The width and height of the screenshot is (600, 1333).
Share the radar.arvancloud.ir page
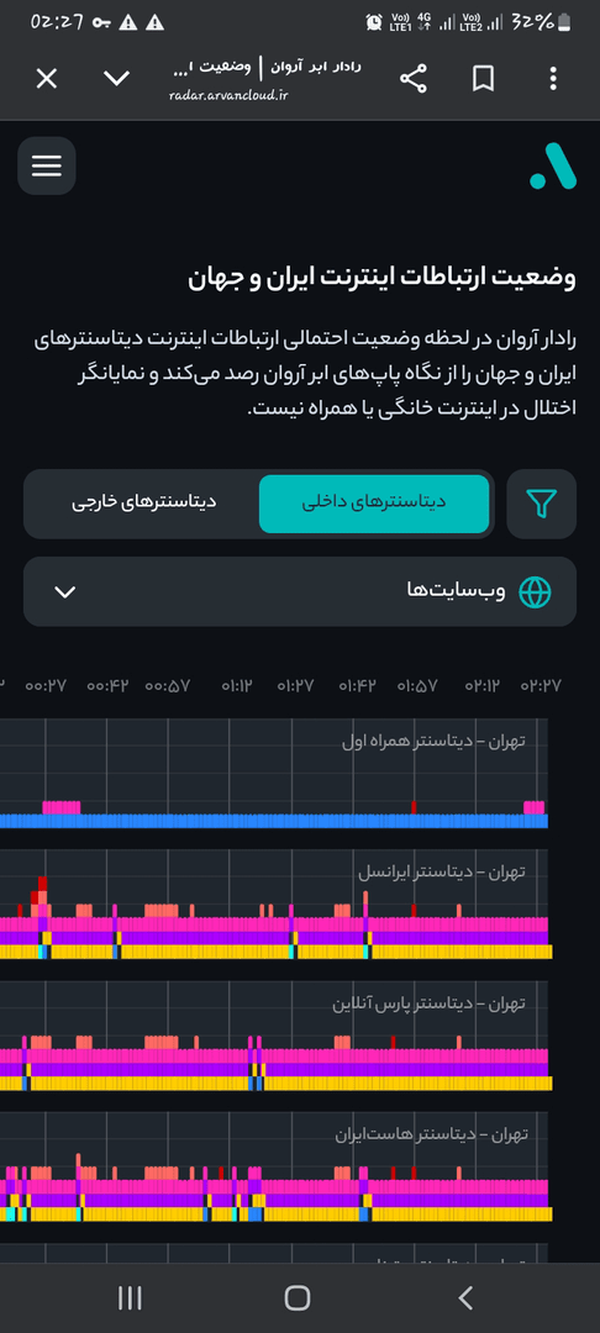413,79
